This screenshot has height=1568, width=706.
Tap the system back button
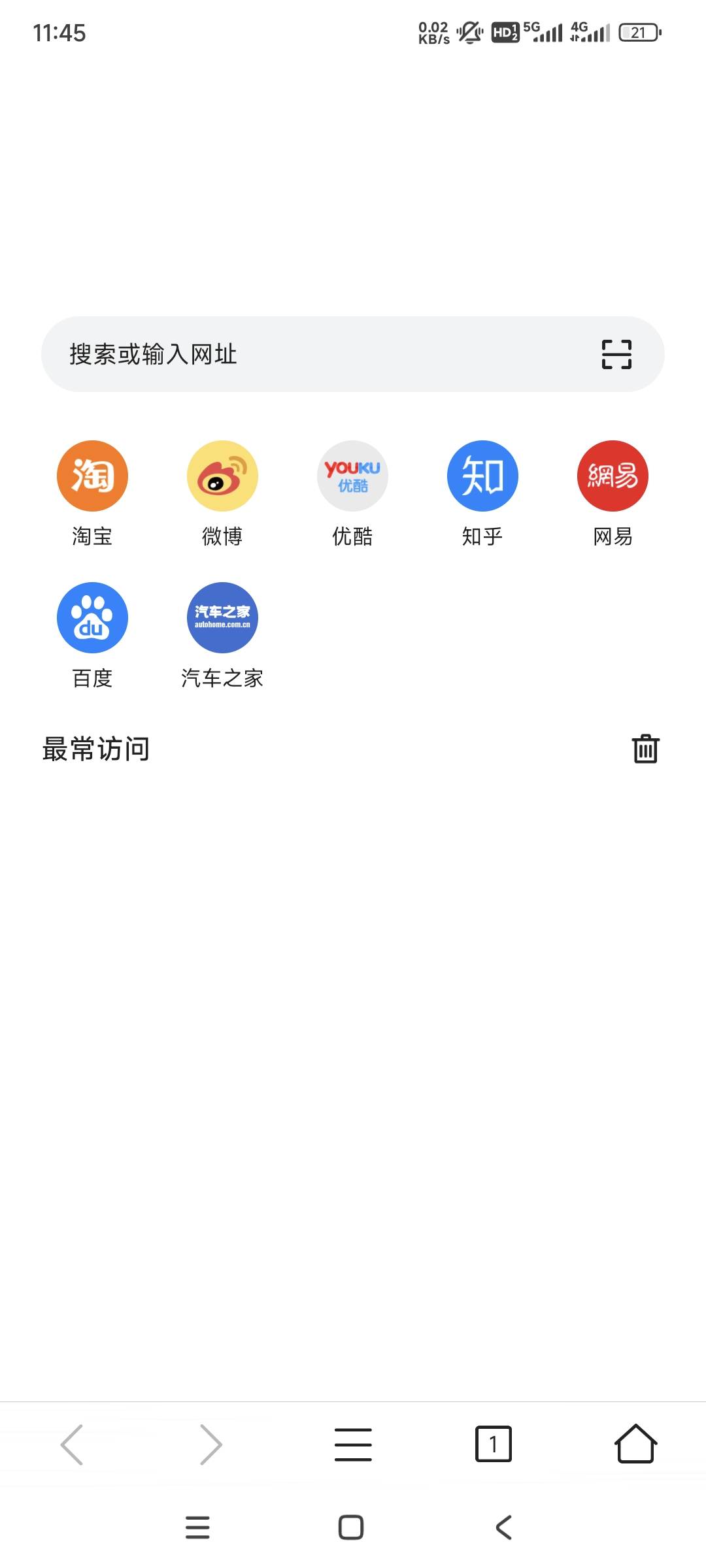(504, 1527)
